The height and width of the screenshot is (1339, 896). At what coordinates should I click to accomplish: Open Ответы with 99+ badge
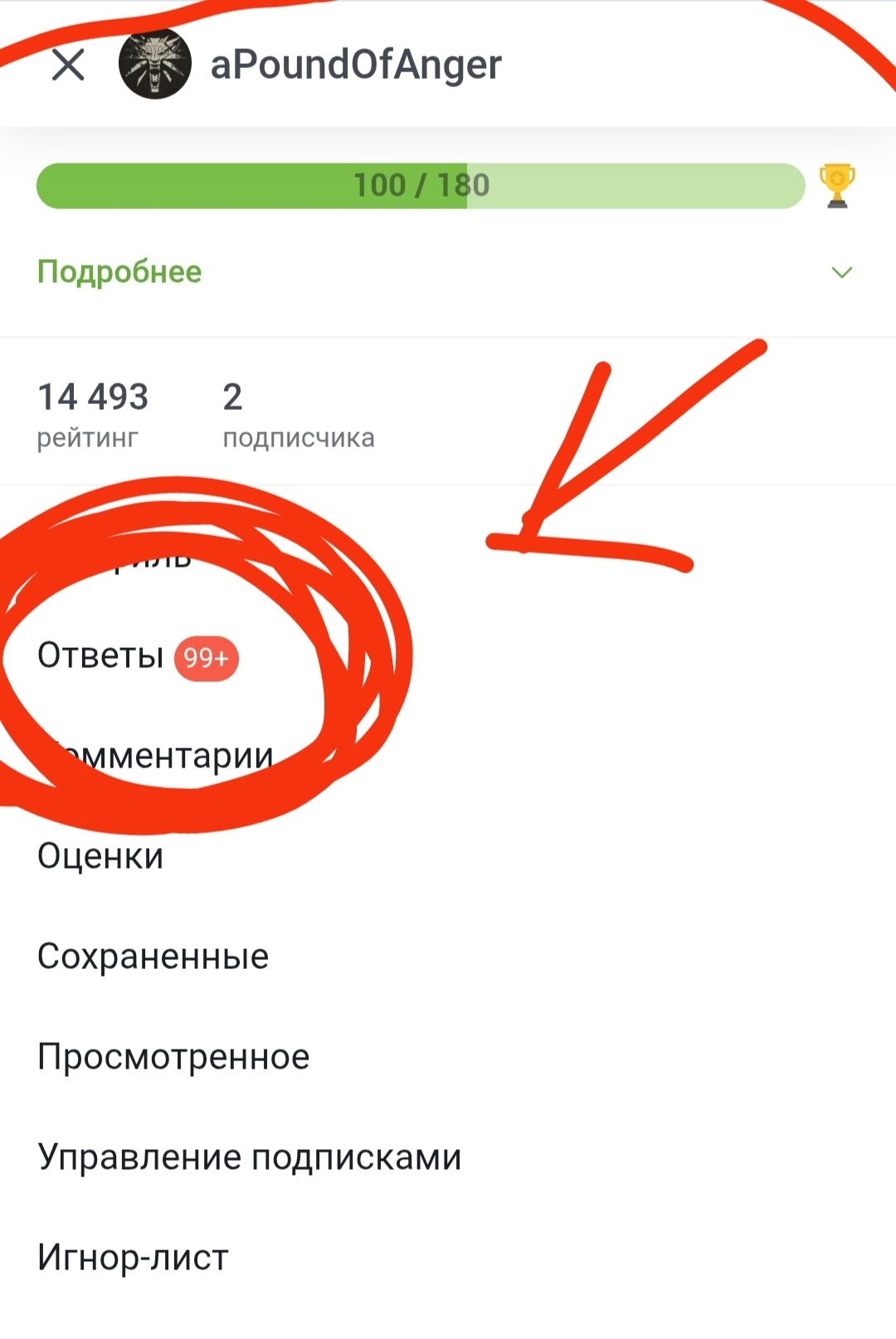click(137, 657)
